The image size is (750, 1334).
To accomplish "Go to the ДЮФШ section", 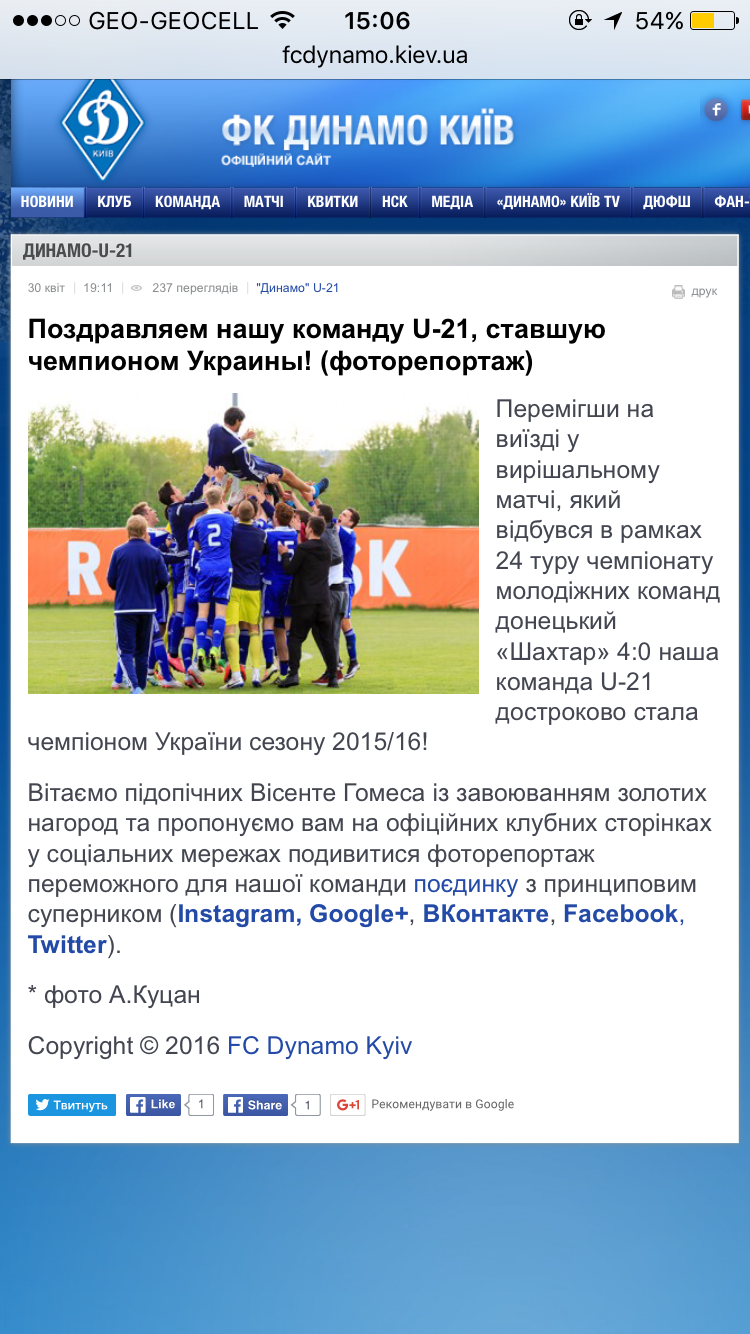I will pyautogui.click(x=666, y=202).
